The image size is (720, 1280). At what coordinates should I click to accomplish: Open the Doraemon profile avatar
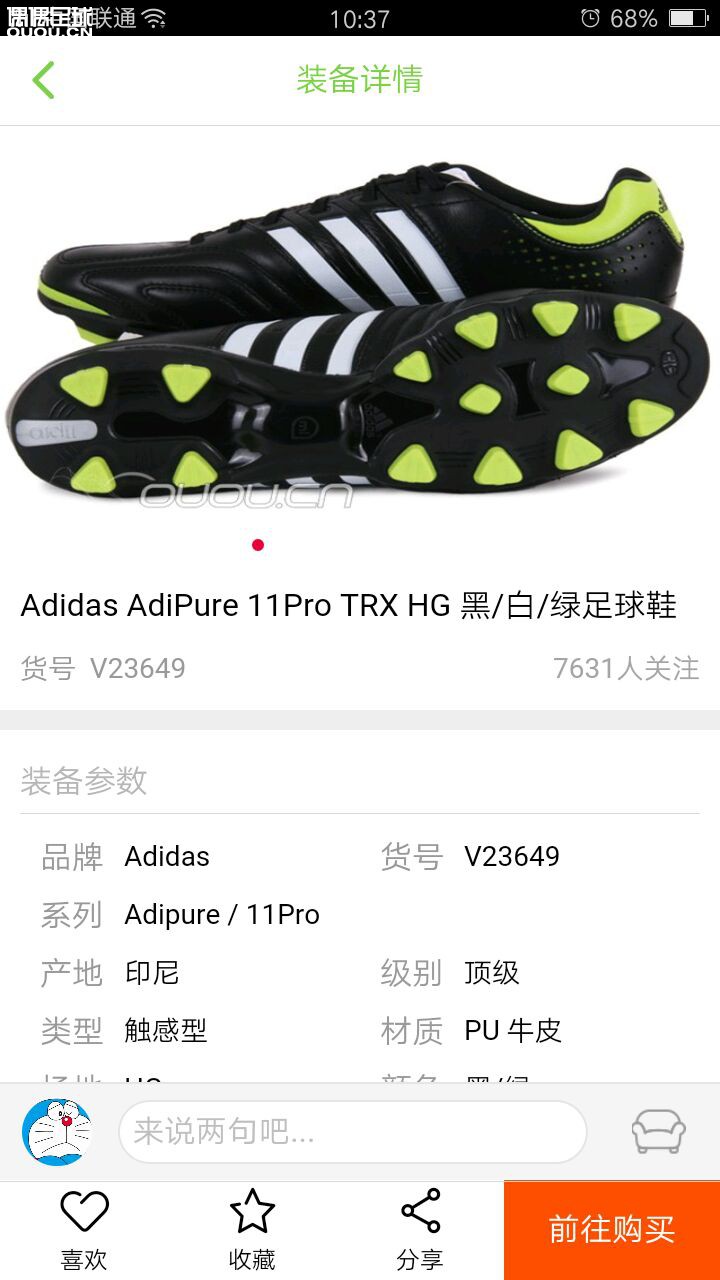point(57,1132)
